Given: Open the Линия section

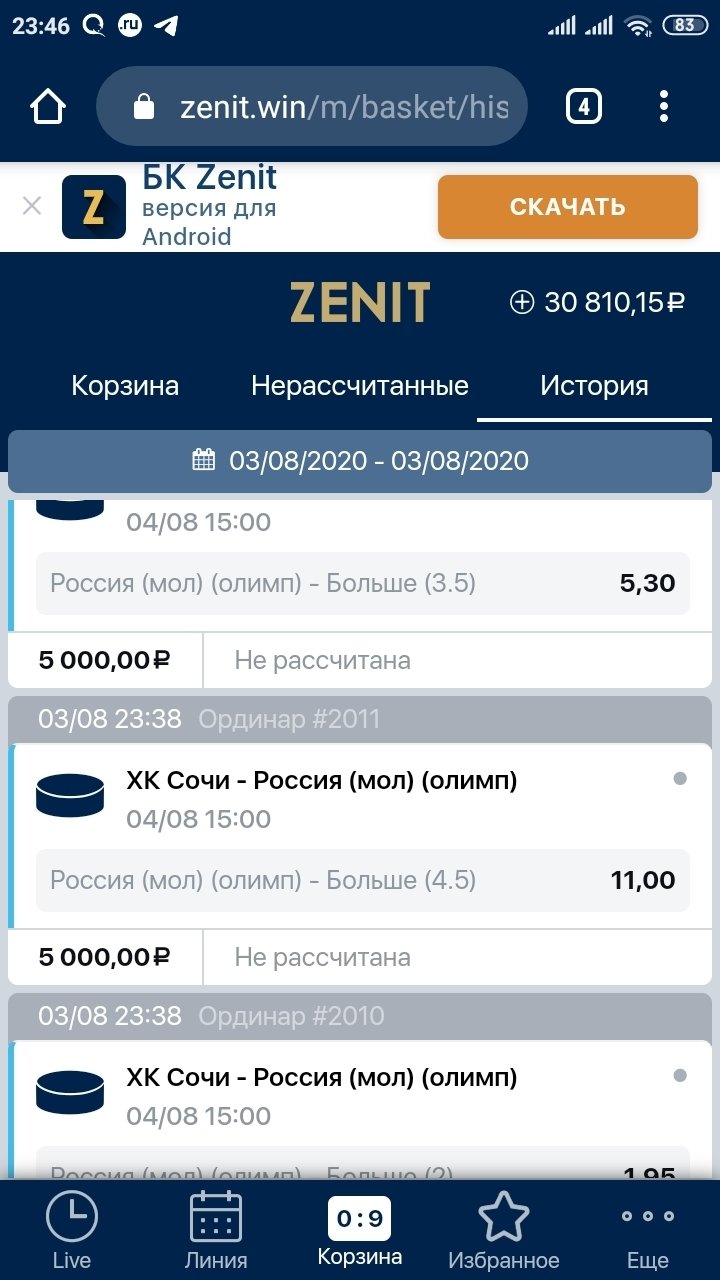Looking at the screenshot, I should click(216, 1230).
